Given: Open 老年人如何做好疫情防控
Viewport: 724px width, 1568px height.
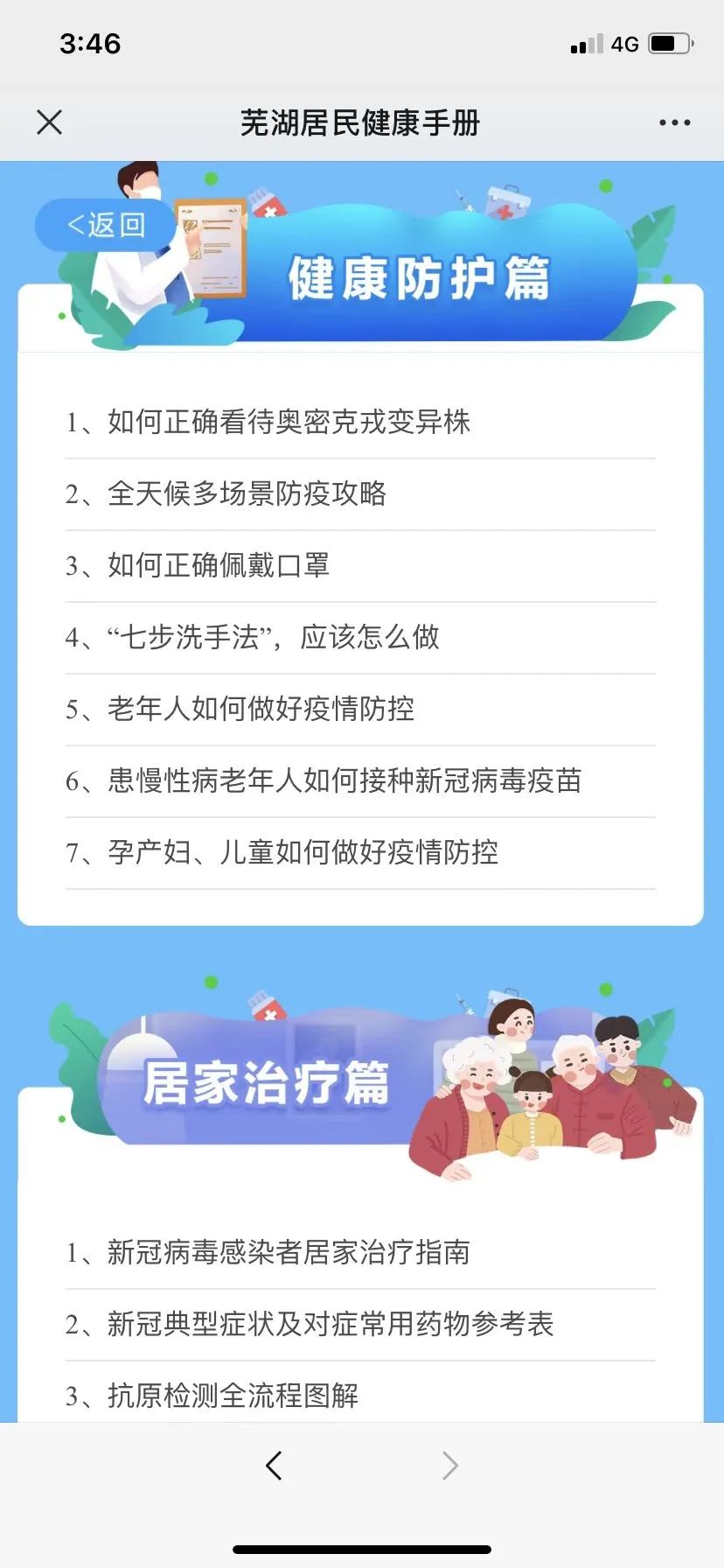Looking at the screenshot, I should [261, 709].
